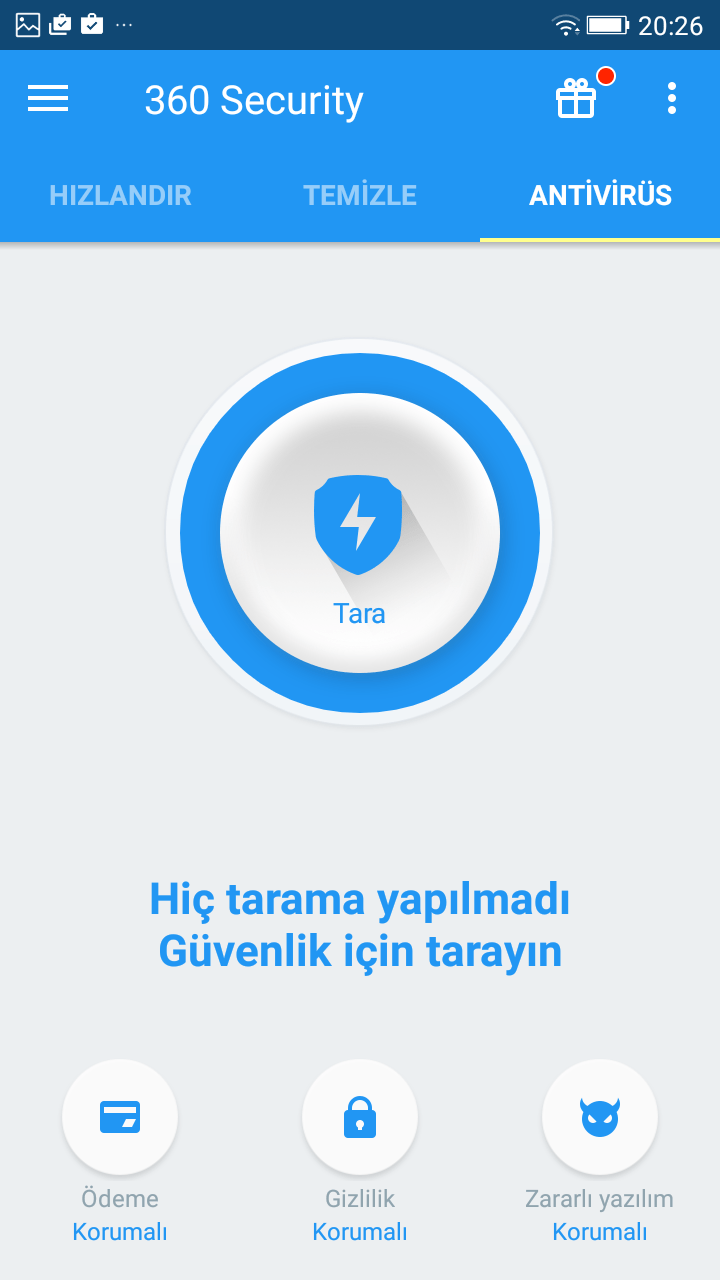The height and width of the screenshot is (1280, 720).
Task: Select the ANTİVİRÜS tab
Action: point(600,195)
